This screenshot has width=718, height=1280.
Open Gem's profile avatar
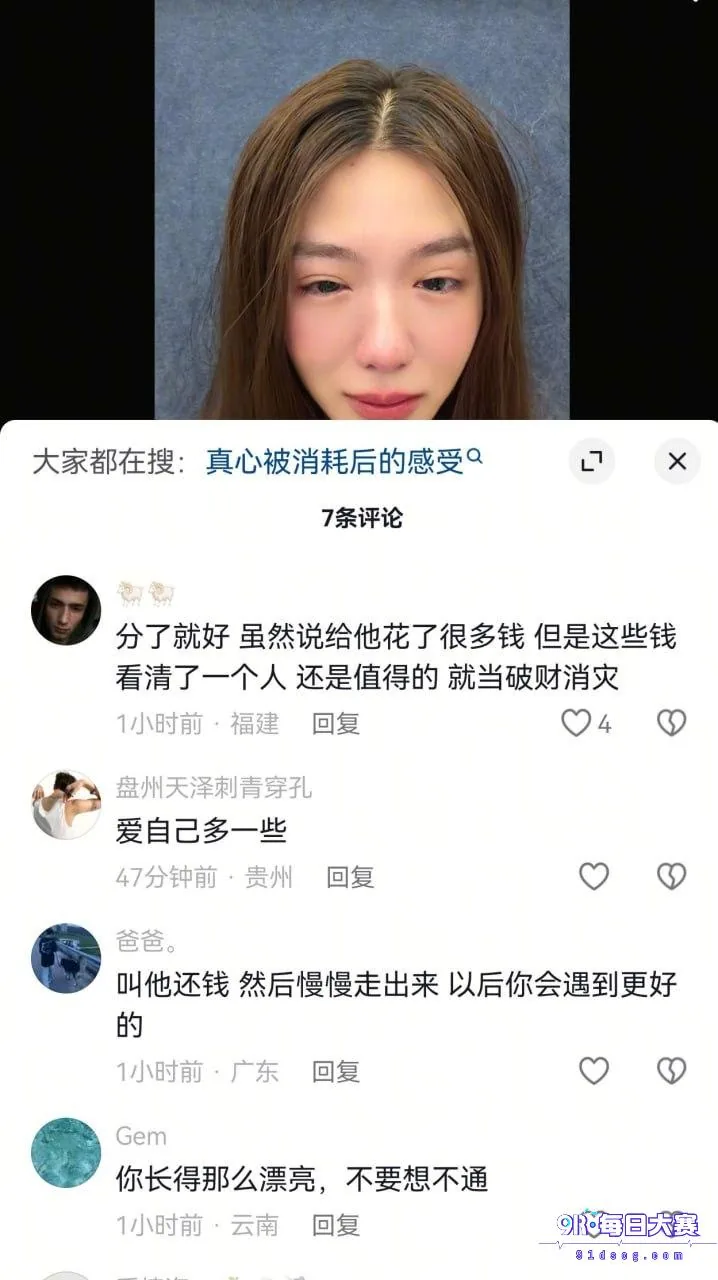click(x=66, y=1152)
